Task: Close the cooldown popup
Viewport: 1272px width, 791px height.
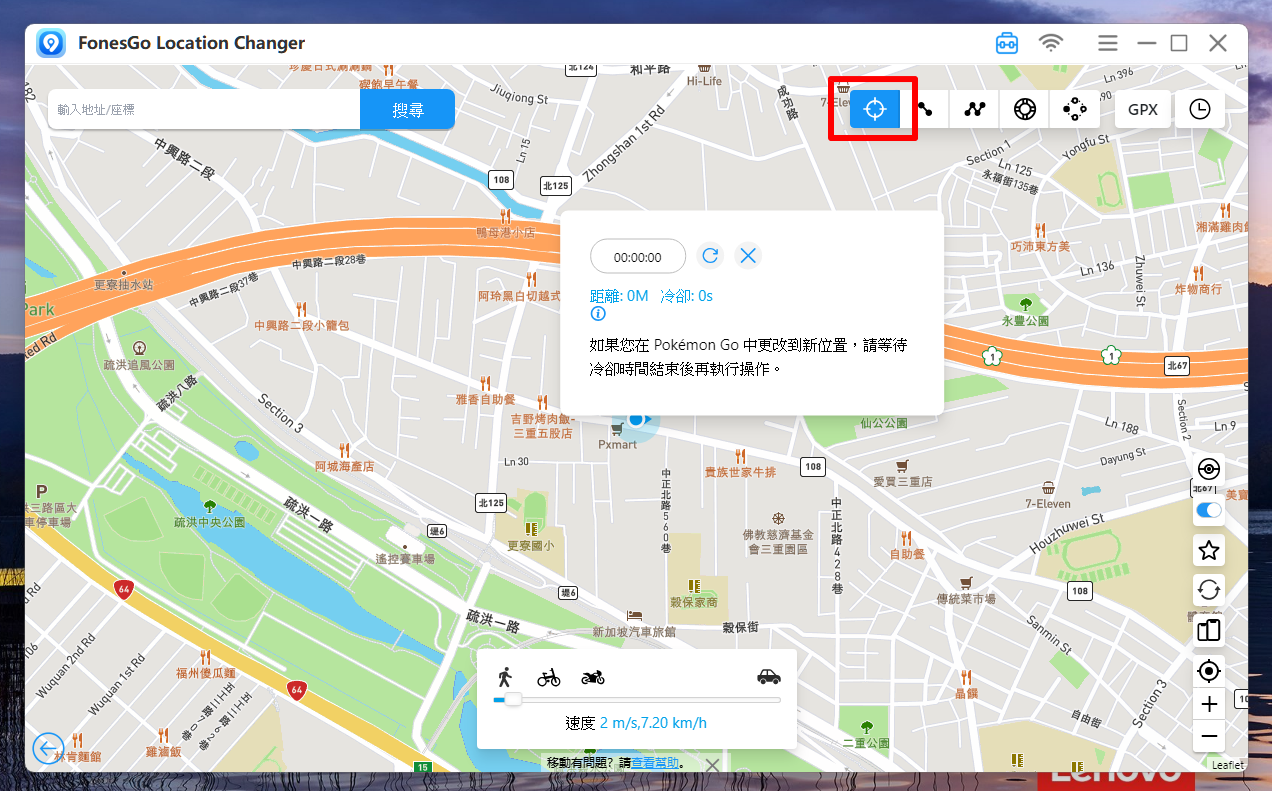Action: point(747,256)
